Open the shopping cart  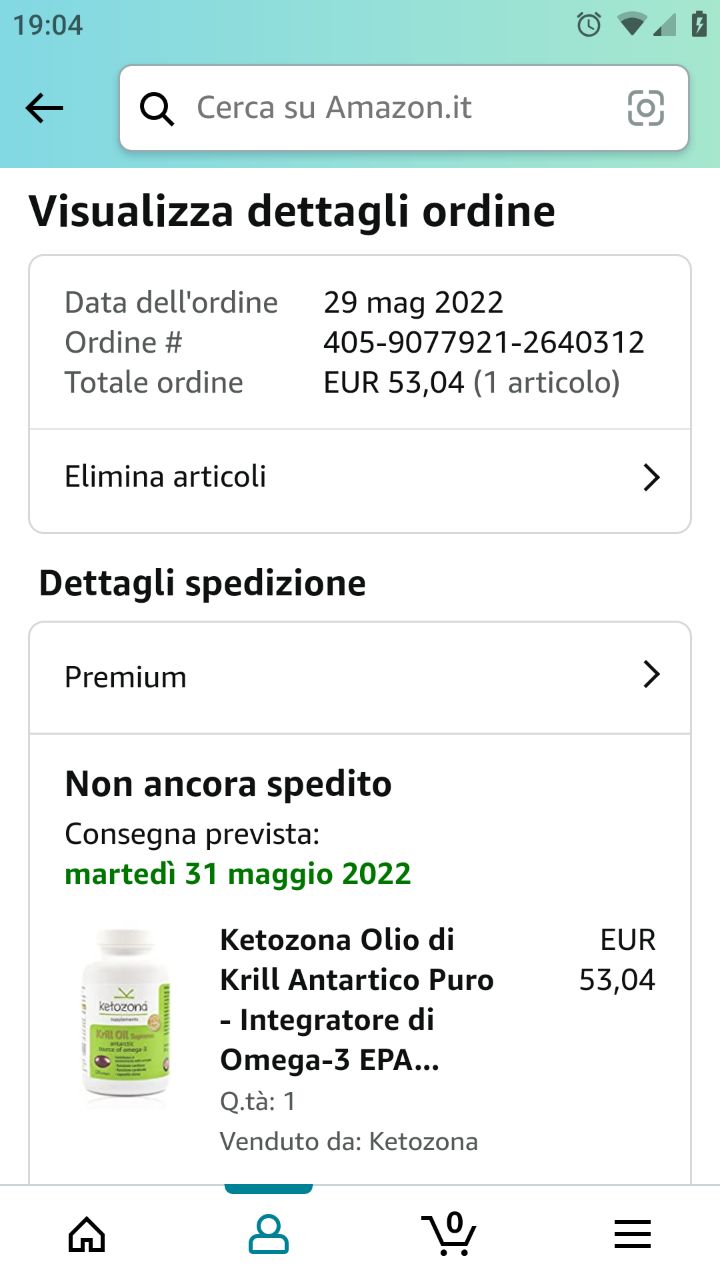449,1234
